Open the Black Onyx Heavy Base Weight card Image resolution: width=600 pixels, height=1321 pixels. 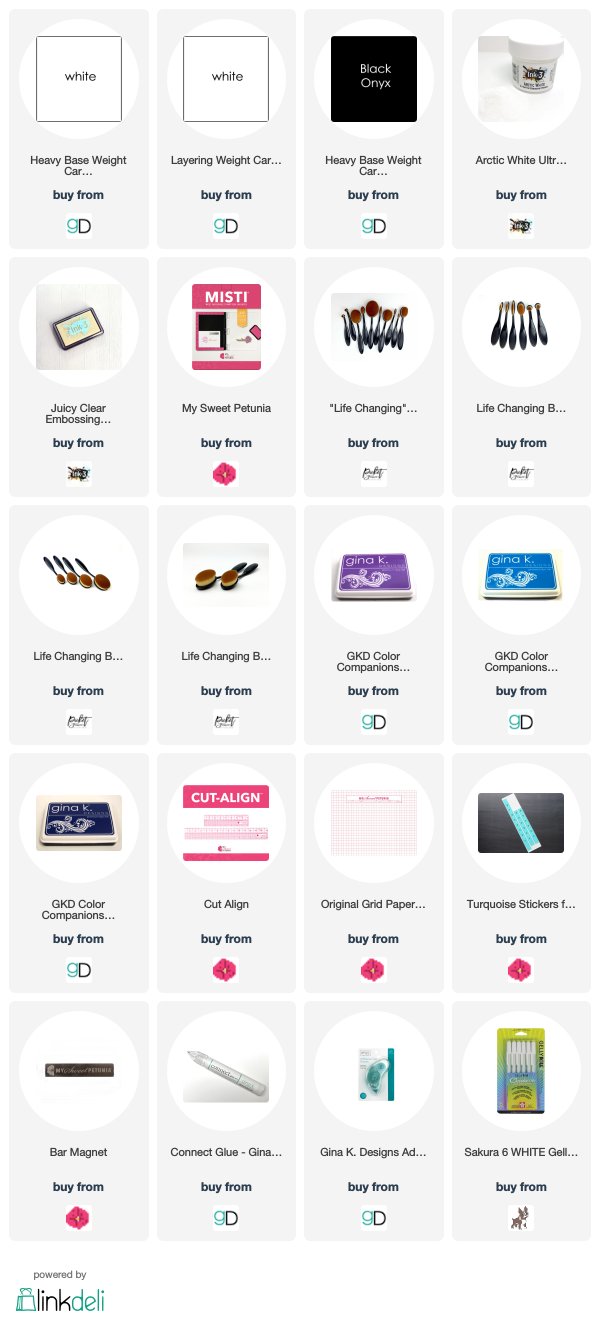(x=373, y=129)
